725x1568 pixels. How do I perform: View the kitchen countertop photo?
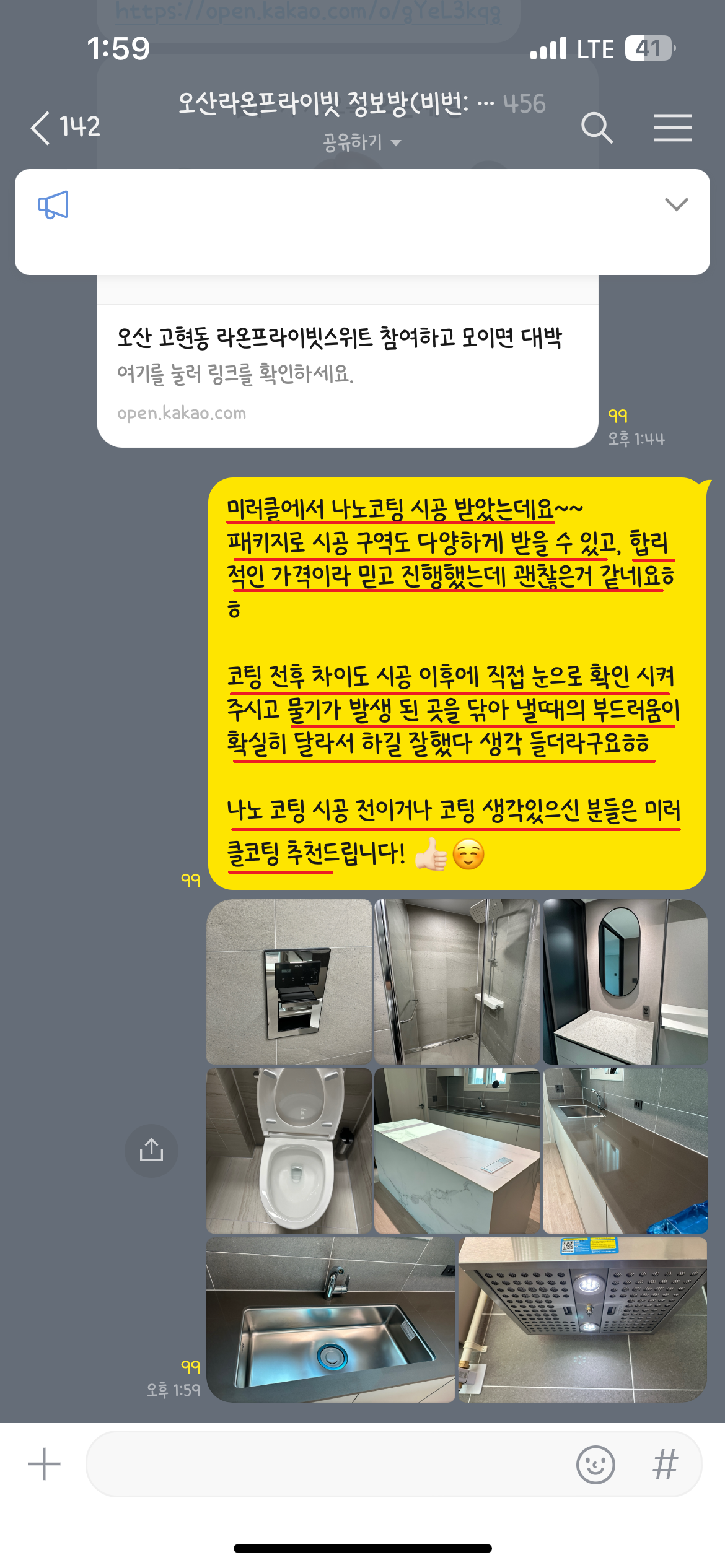[x=625, y=1151]
